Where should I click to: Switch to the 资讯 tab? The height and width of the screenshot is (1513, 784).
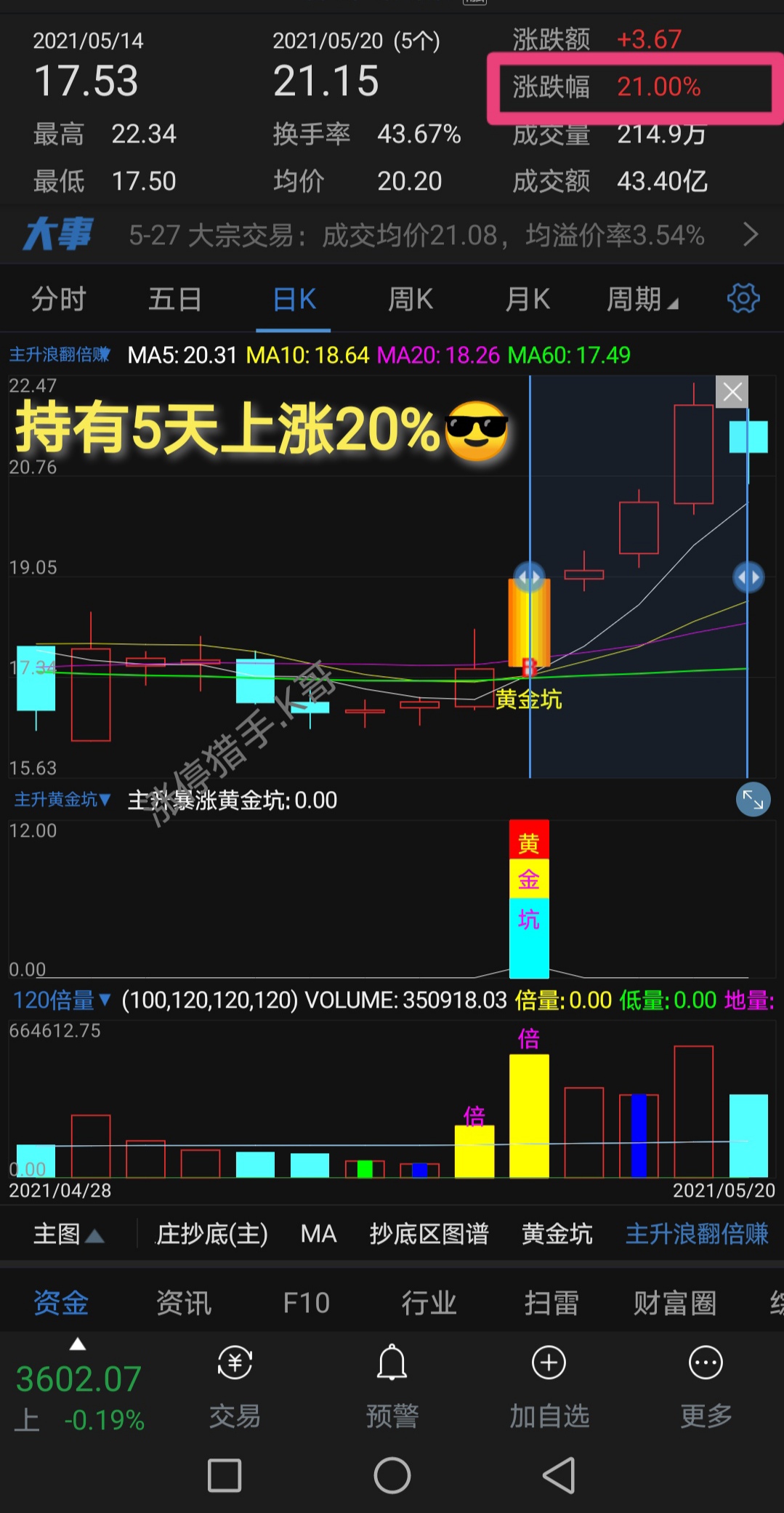184,1303
